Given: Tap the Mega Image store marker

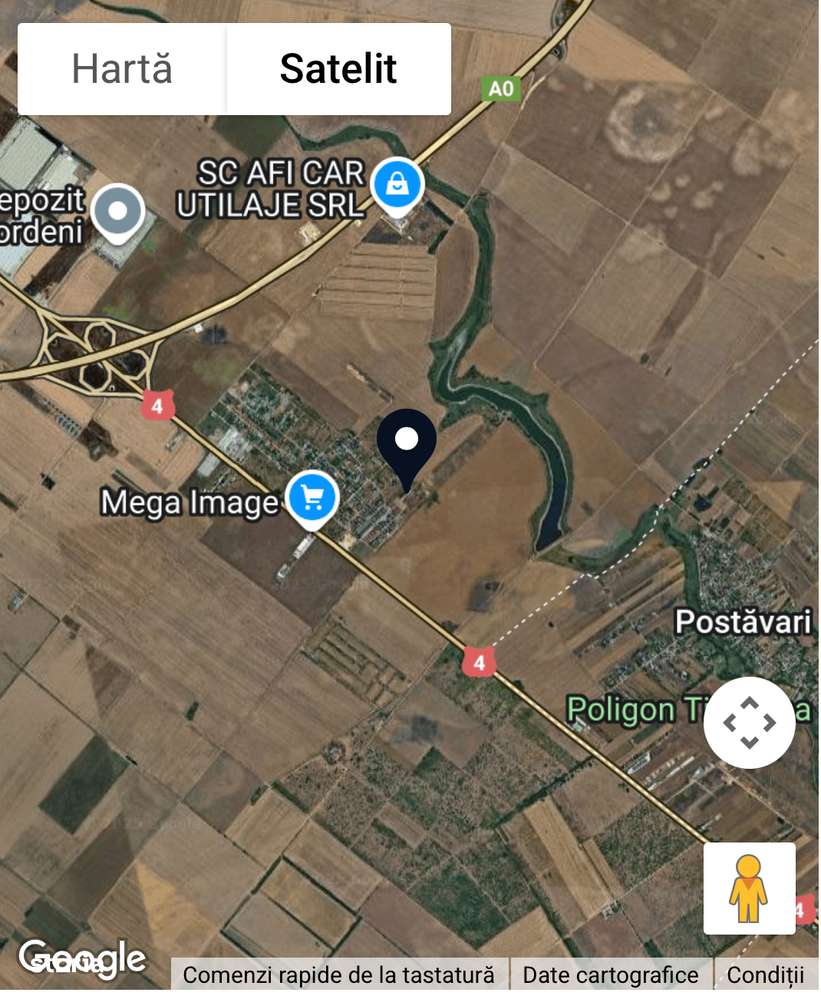Looking at the screenshot, I should click(x=312, y=497).
